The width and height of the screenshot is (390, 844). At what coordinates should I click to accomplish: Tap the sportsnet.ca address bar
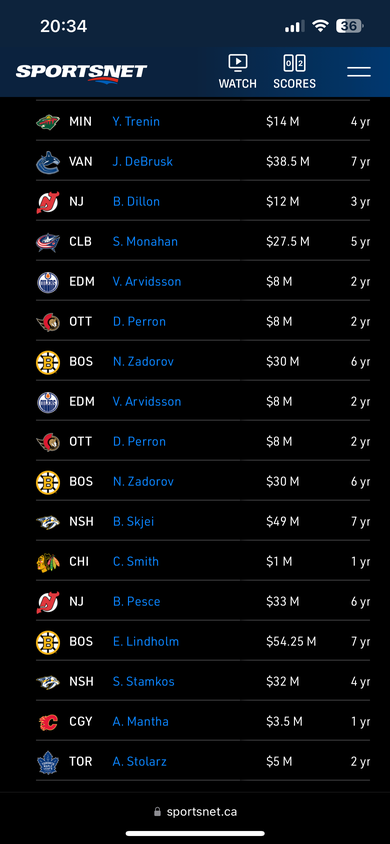point(195,812)
